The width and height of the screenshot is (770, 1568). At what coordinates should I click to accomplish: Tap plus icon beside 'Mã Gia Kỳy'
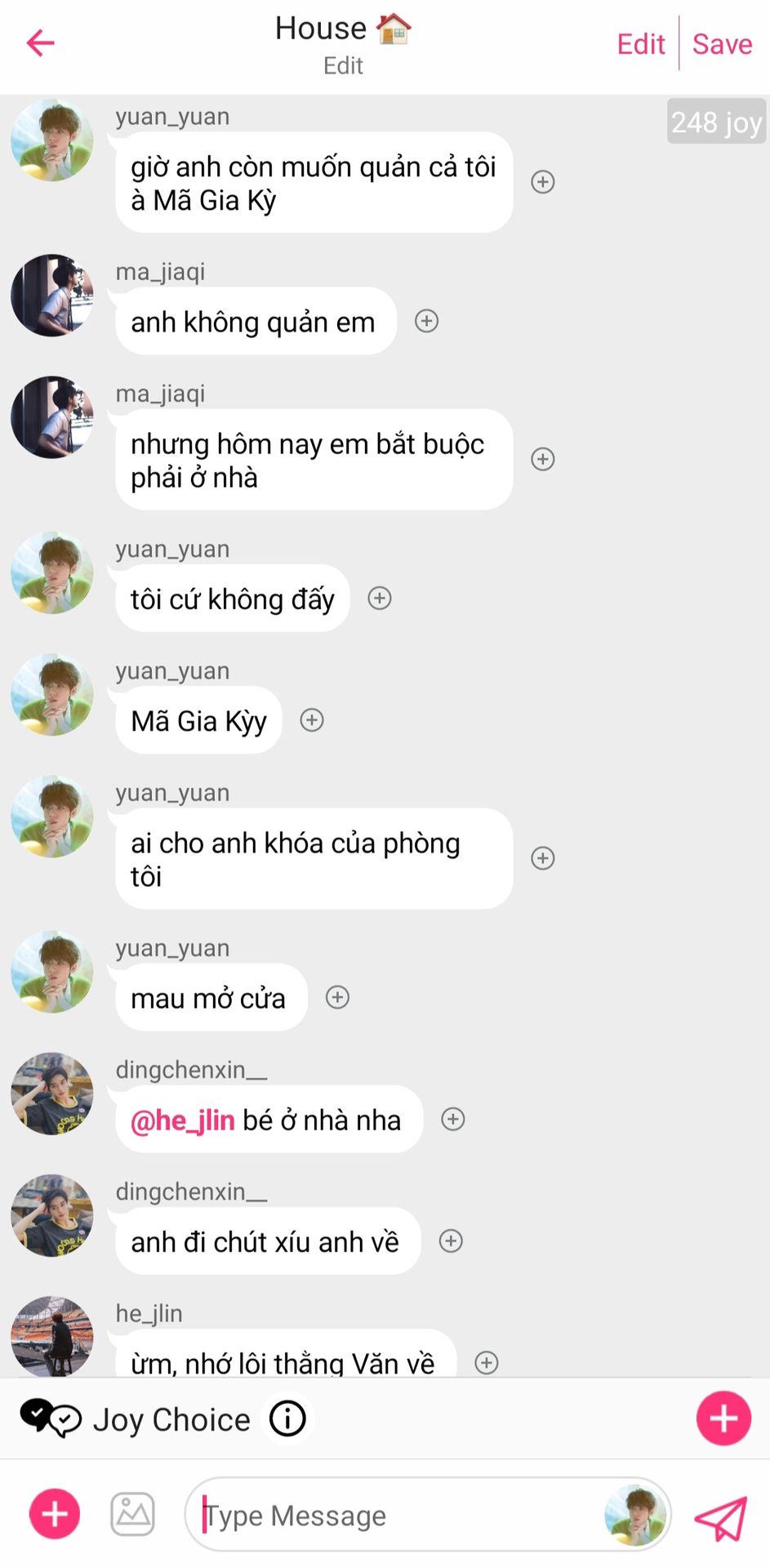311,719
